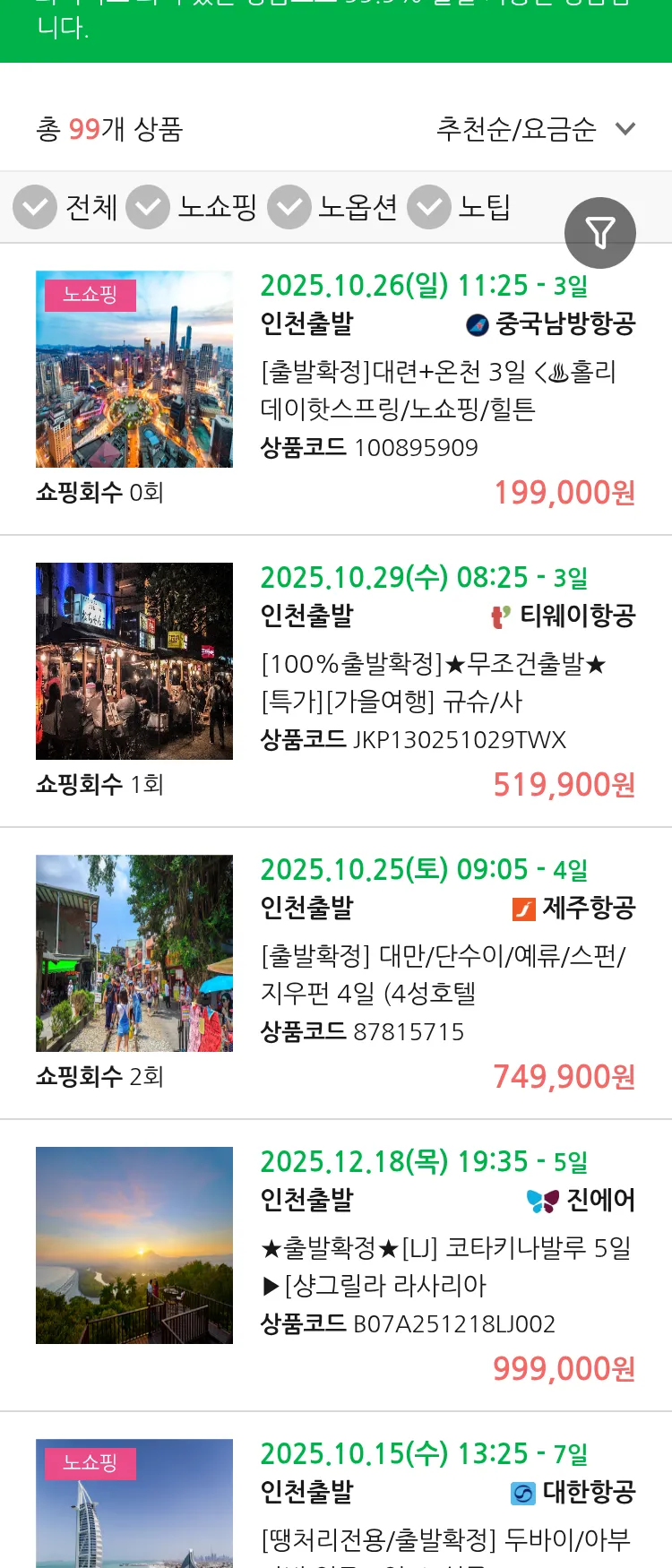Enable the 노쇼핑 filter

[149, 206]
